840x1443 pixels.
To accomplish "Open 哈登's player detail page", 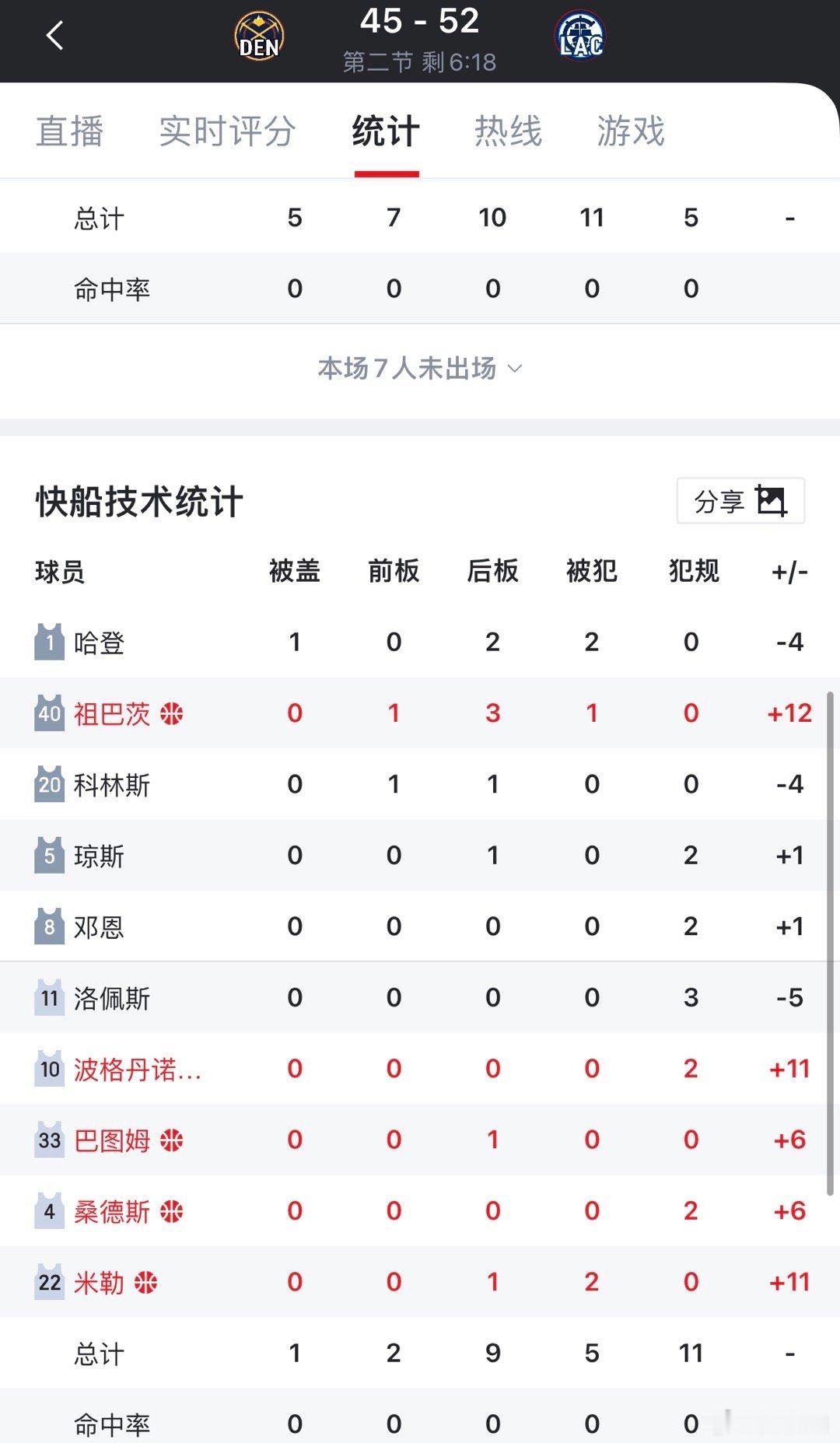I will pos(100,642).
